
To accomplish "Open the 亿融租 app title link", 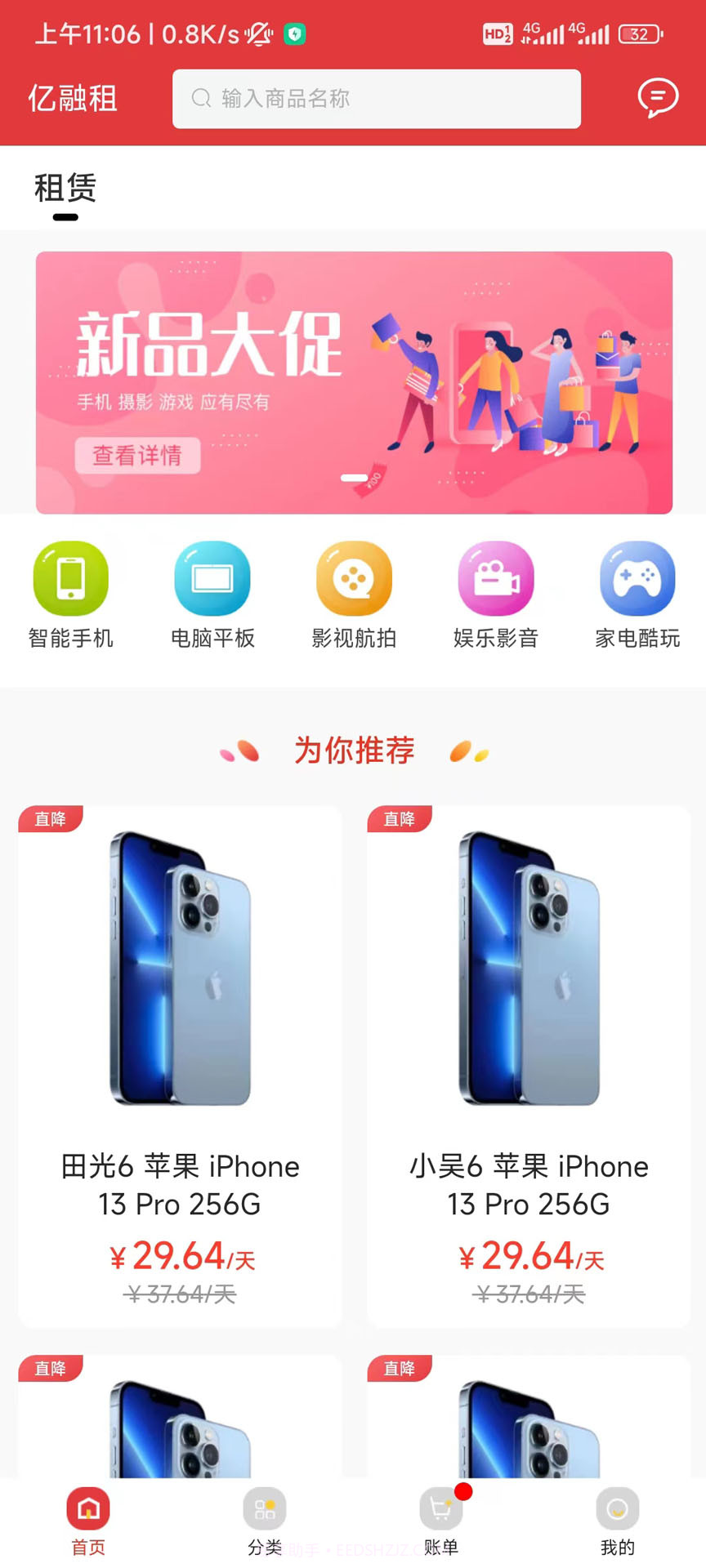I will tap(74, 98).
